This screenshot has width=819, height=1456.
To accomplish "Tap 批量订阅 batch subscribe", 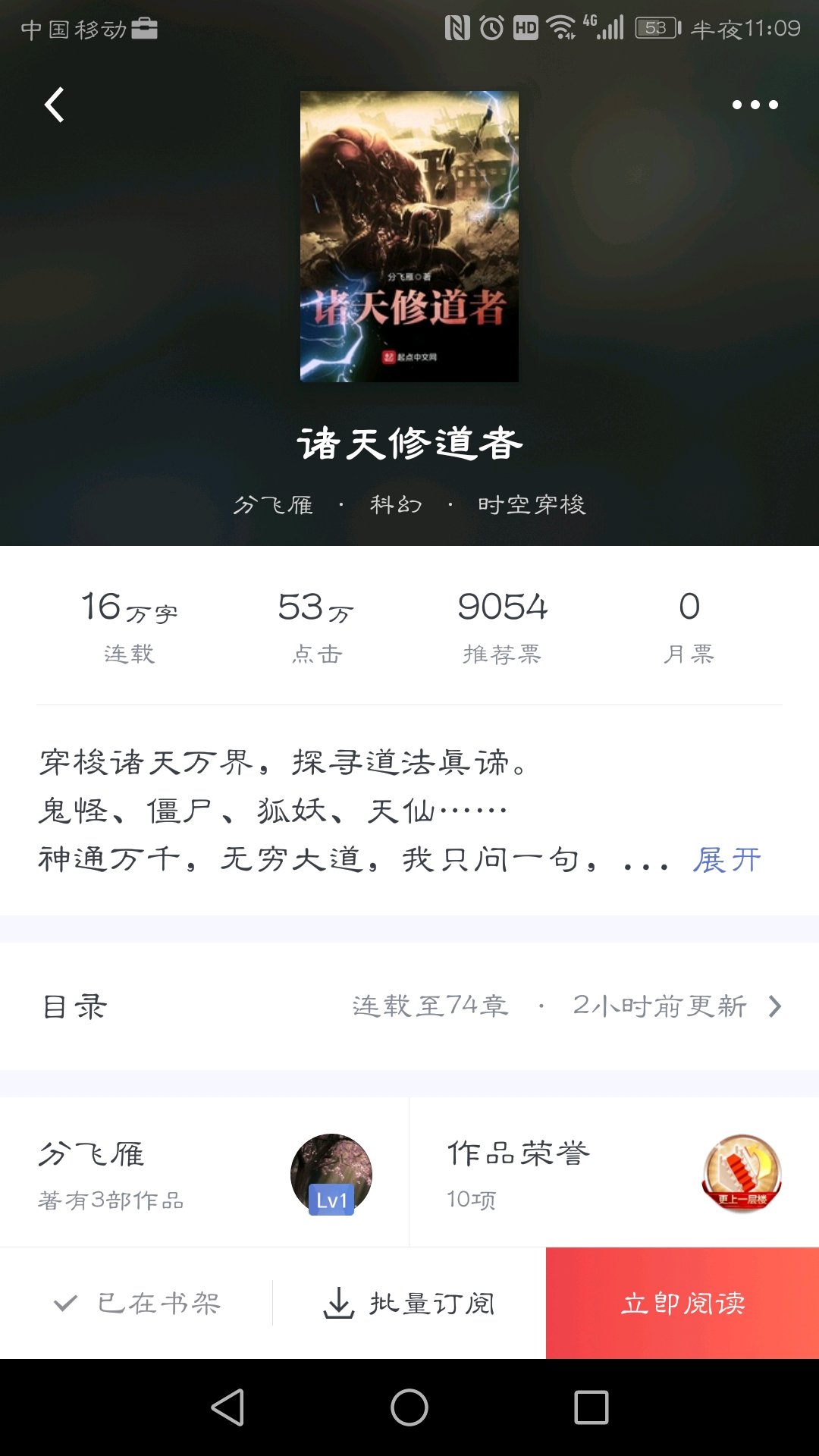I will (409, 1303).
